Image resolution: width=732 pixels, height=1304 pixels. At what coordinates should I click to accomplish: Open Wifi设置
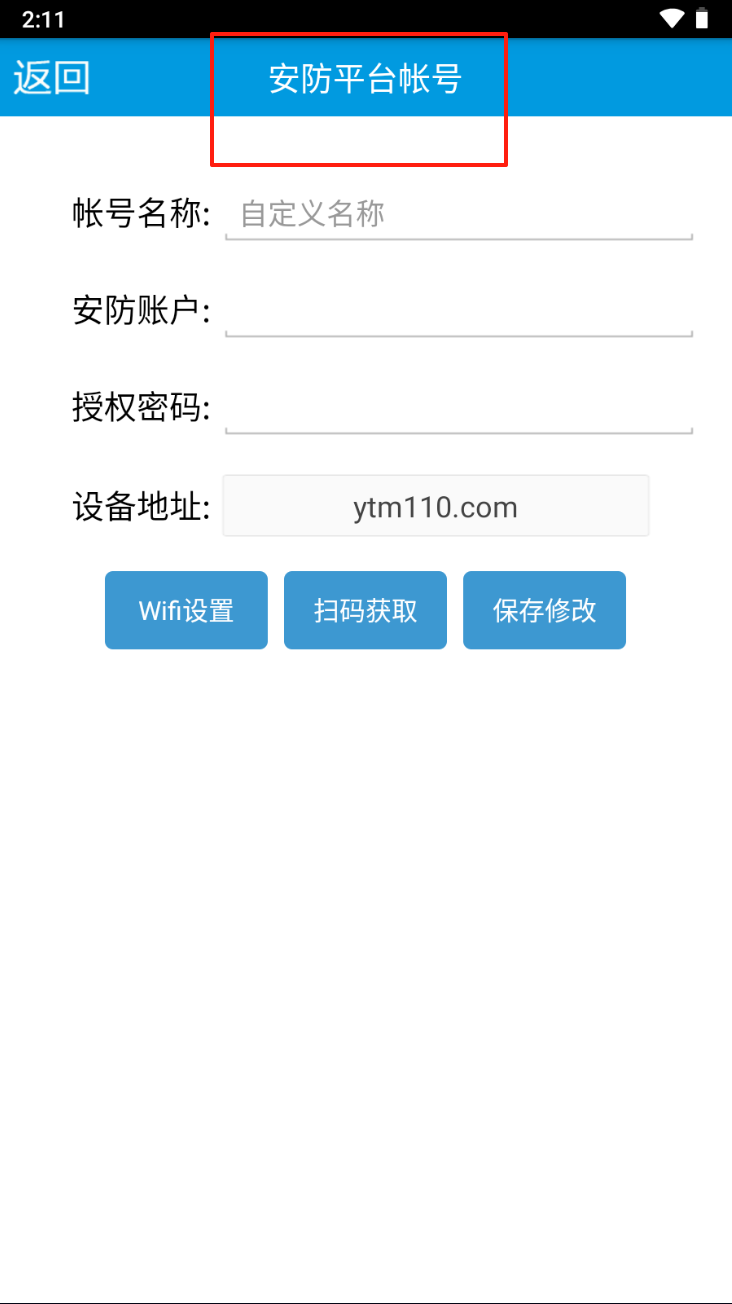coord(186,610)
